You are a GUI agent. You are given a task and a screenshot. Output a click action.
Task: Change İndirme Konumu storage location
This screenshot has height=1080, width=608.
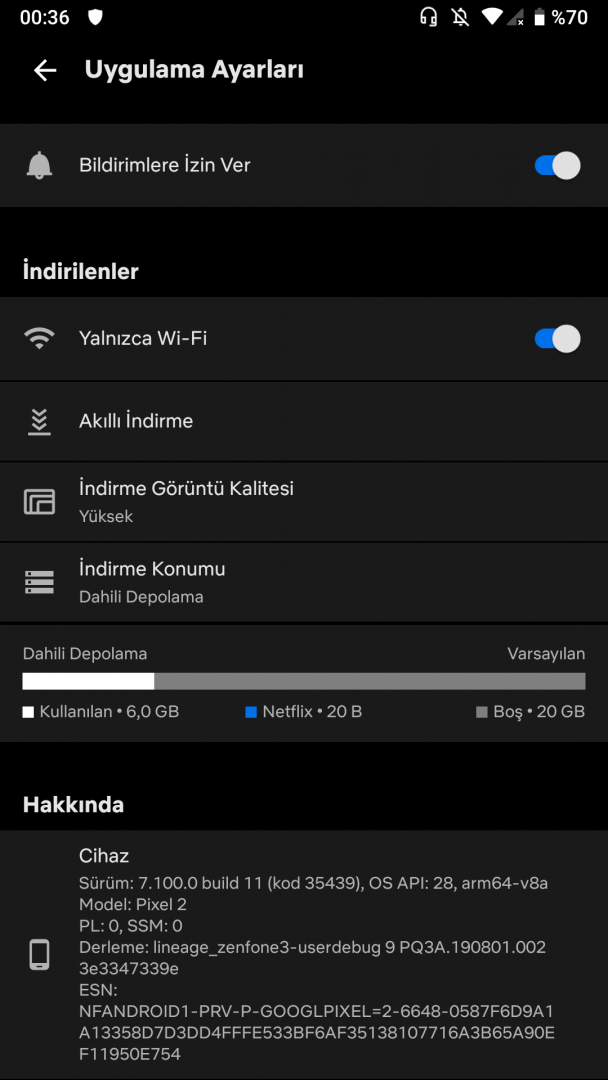coord(304,582)
